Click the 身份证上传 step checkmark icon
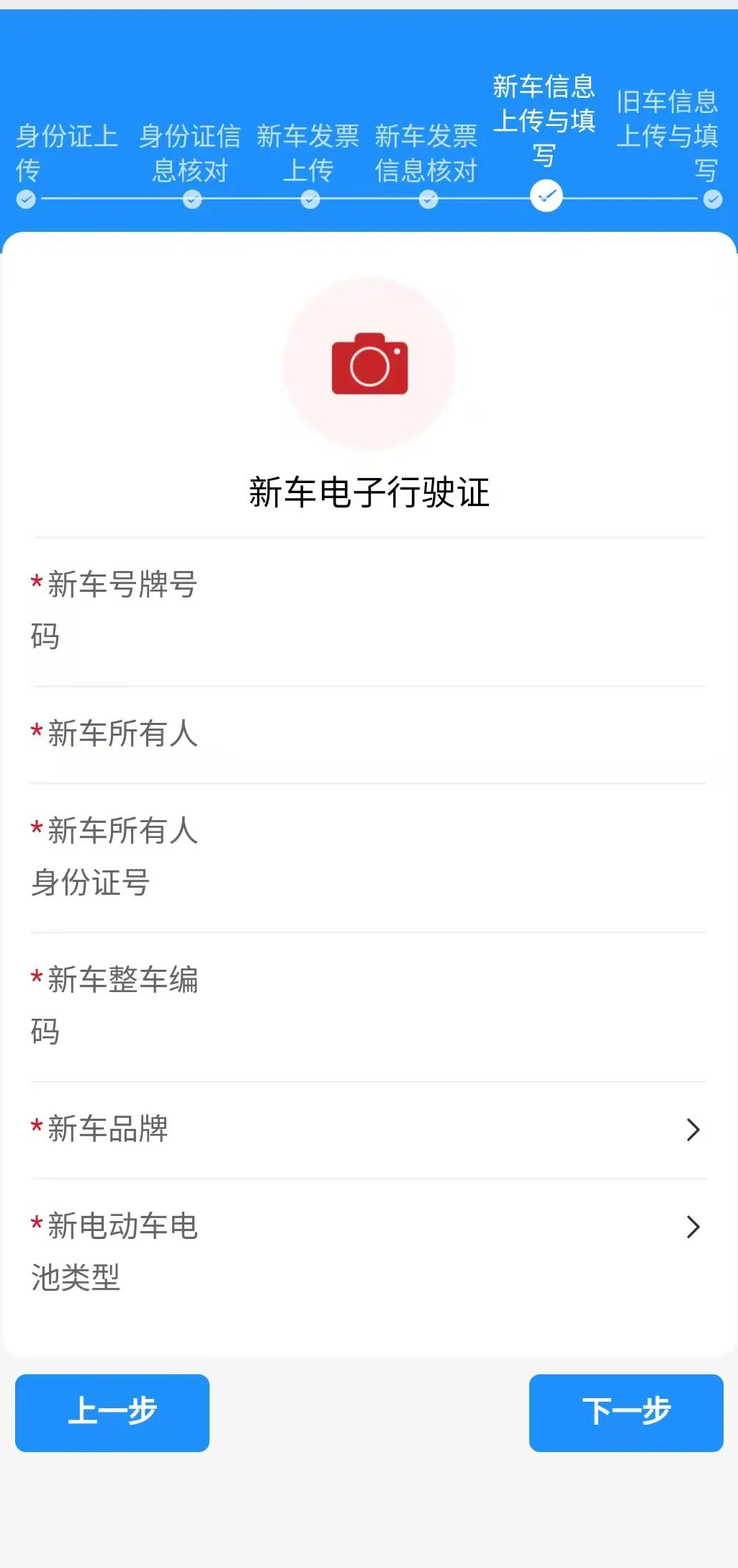This screenshot has height=1568, width=738. coord(26,199)
